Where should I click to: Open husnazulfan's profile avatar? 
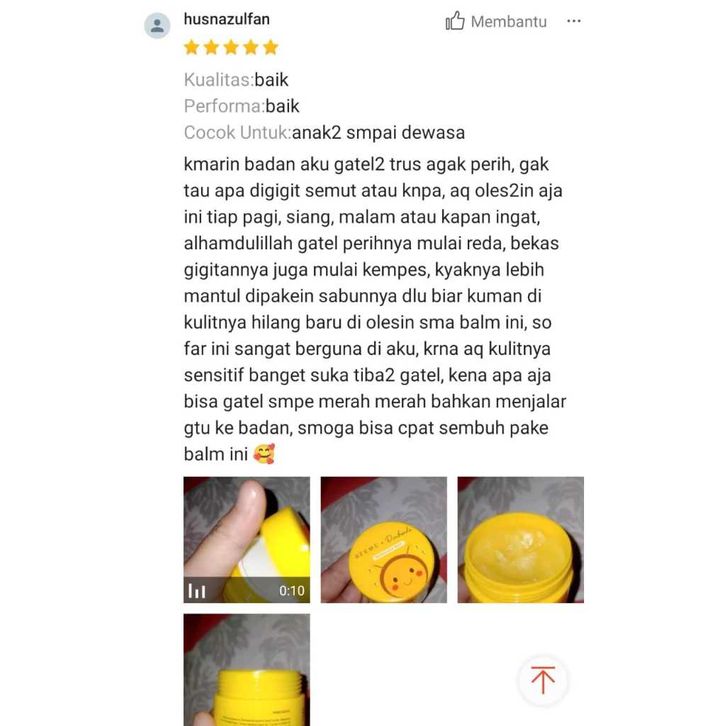157,25
